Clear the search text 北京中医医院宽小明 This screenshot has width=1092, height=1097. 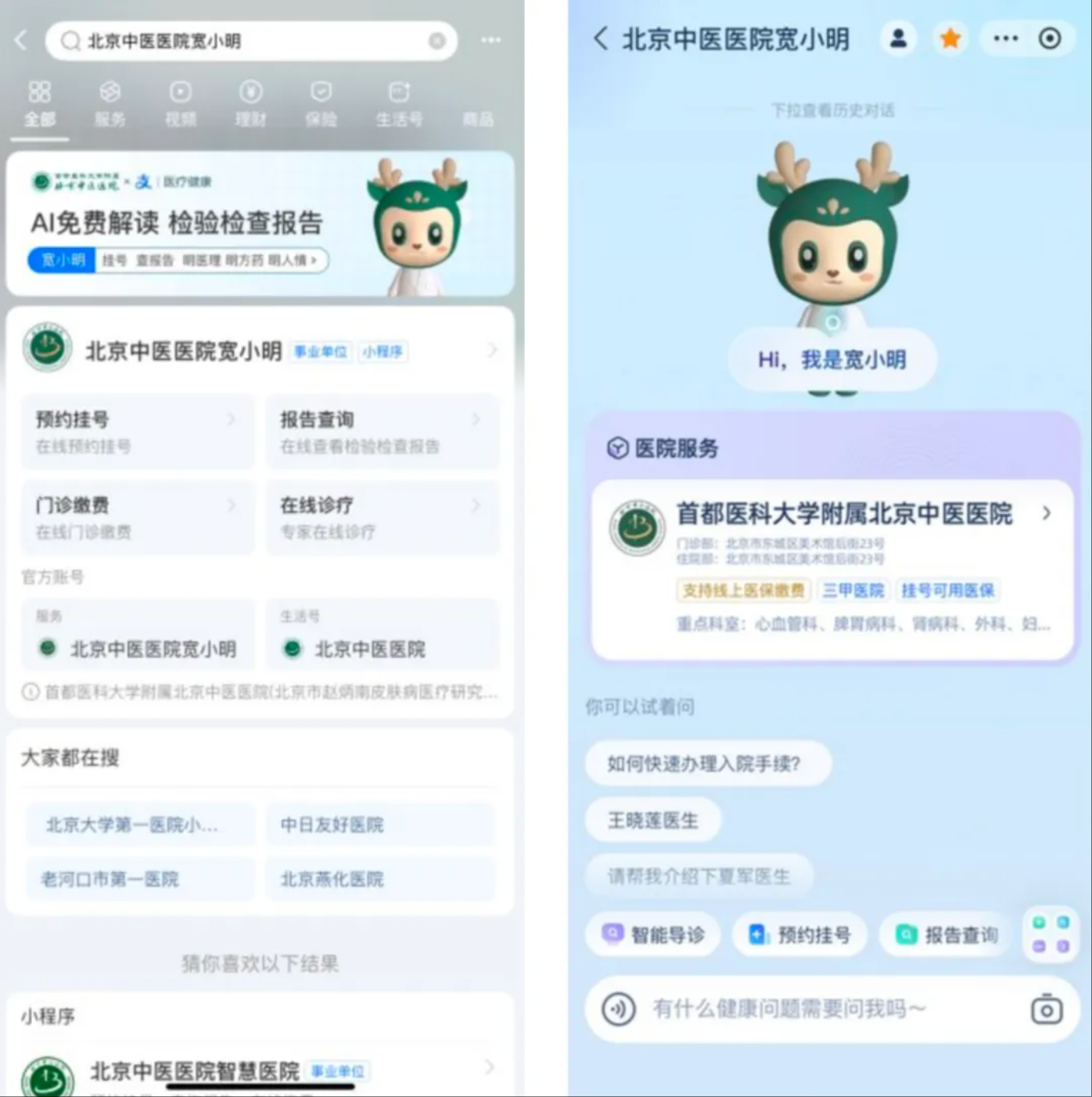pos(437,41)
